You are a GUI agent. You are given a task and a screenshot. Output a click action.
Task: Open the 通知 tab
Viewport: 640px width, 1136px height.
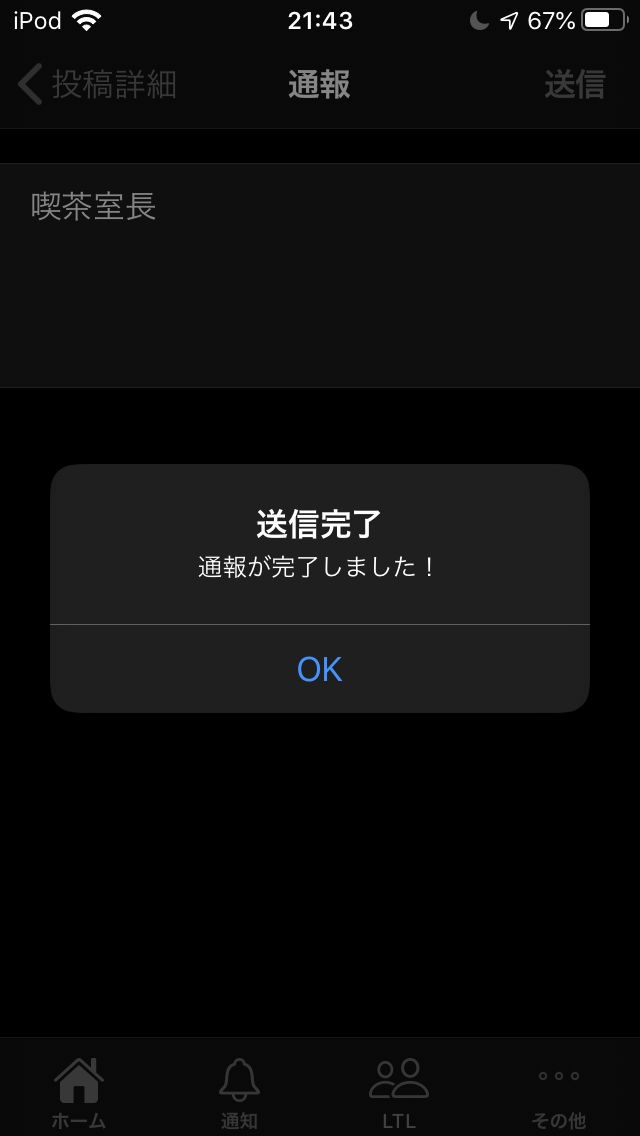(x=239, y=1092)
